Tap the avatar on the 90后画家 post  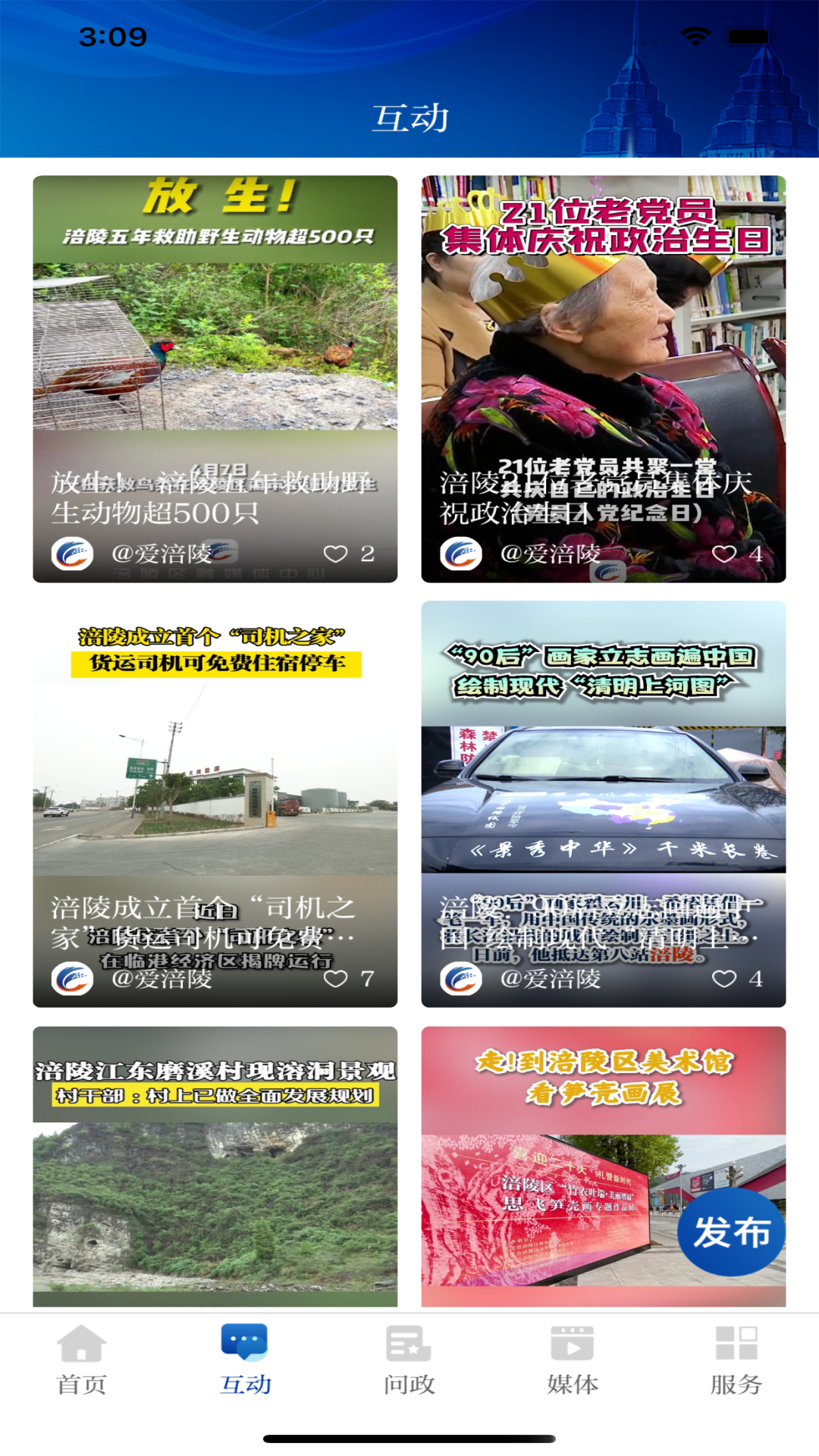tap(463, 980)
